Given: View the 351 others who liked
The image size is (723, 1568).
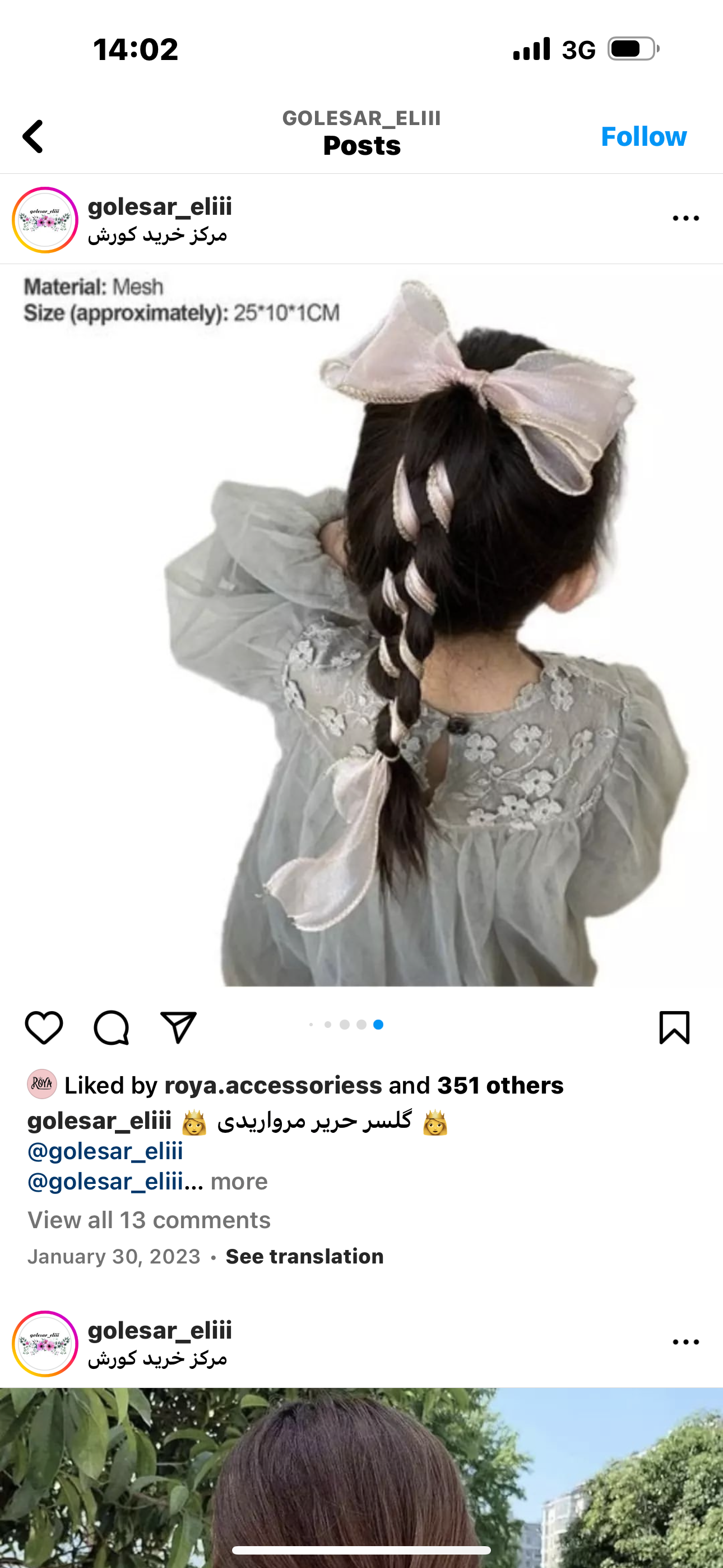Looking at the screenshot, I should [500, 1085].
